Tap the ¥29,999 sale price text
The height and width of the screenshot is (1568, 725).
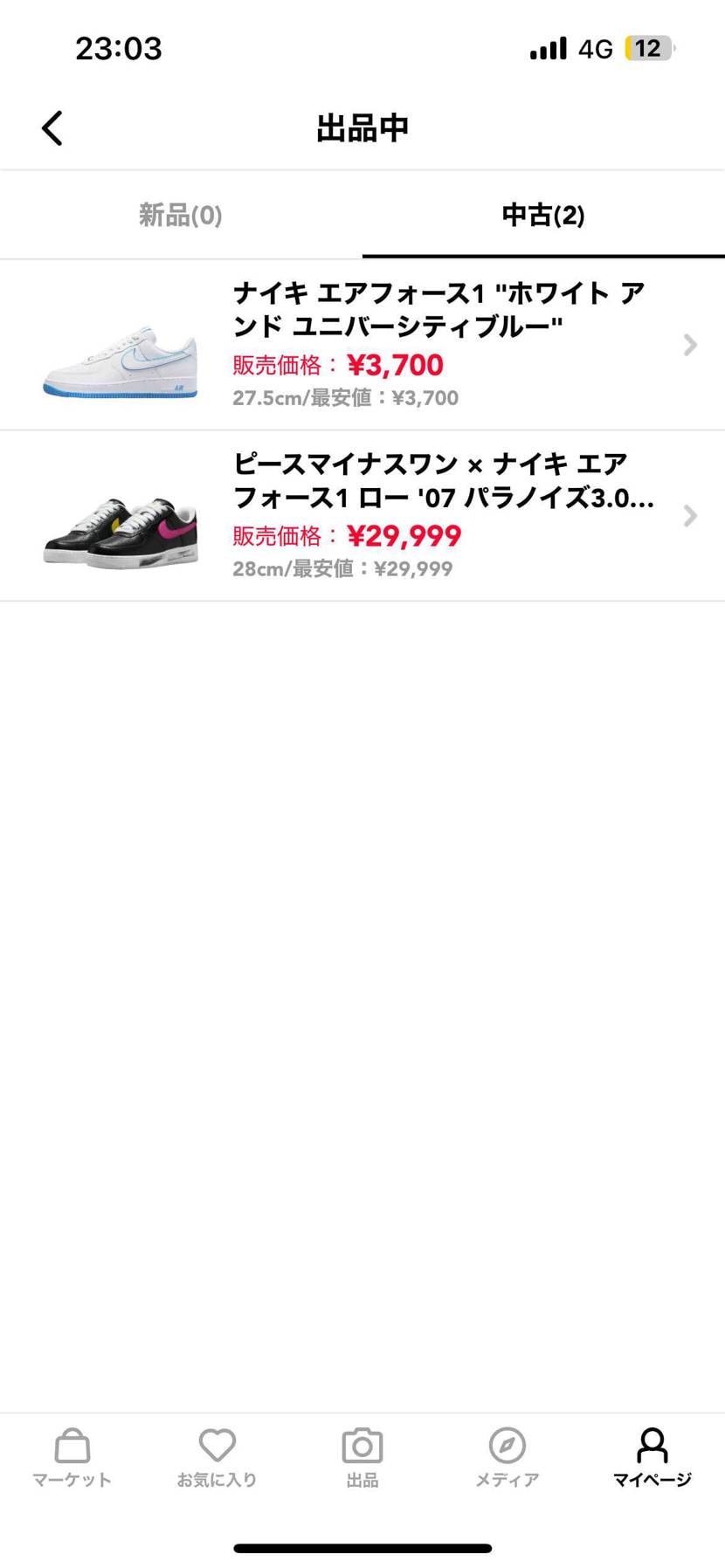pos(403,536)
